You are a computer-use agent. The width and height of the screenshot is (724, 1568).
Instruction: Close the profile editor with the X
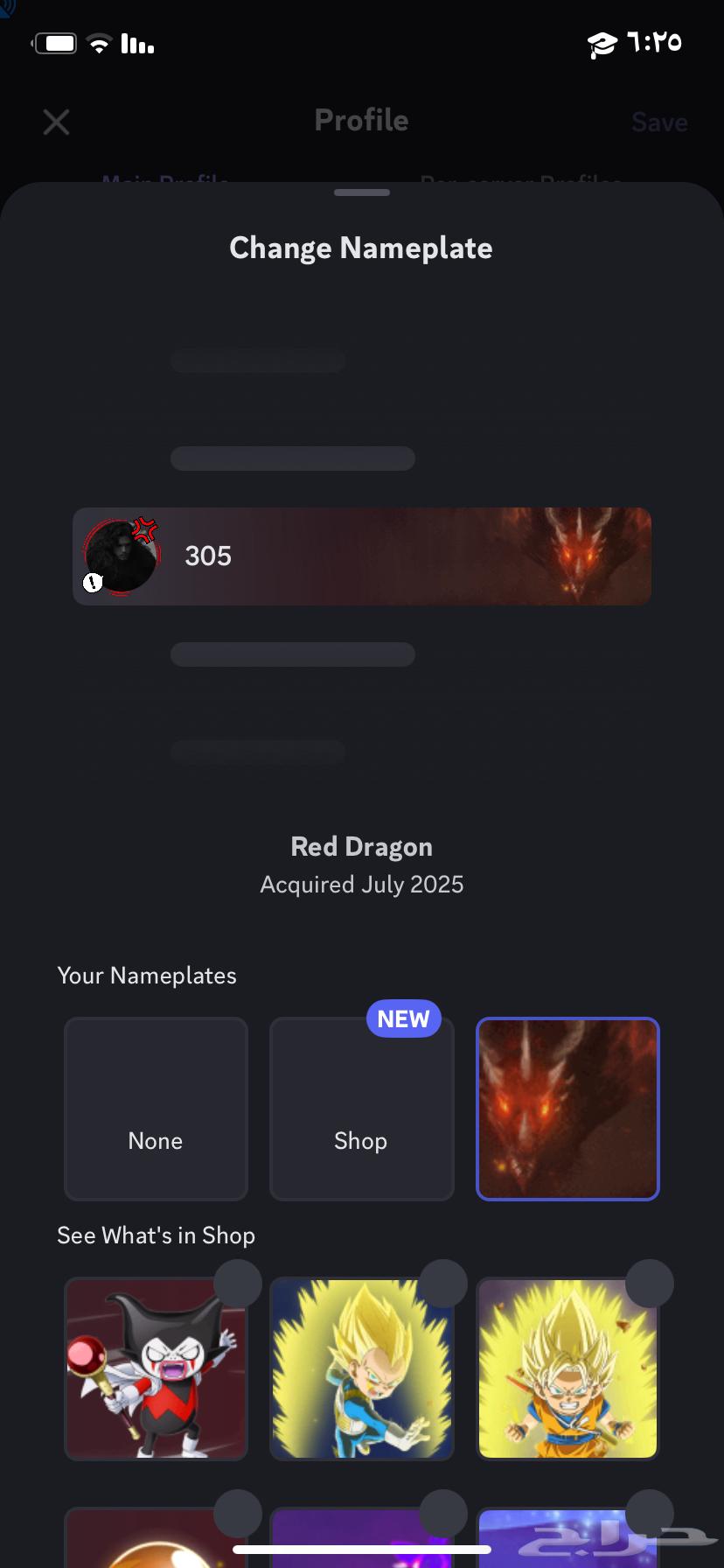click(56, 122)
